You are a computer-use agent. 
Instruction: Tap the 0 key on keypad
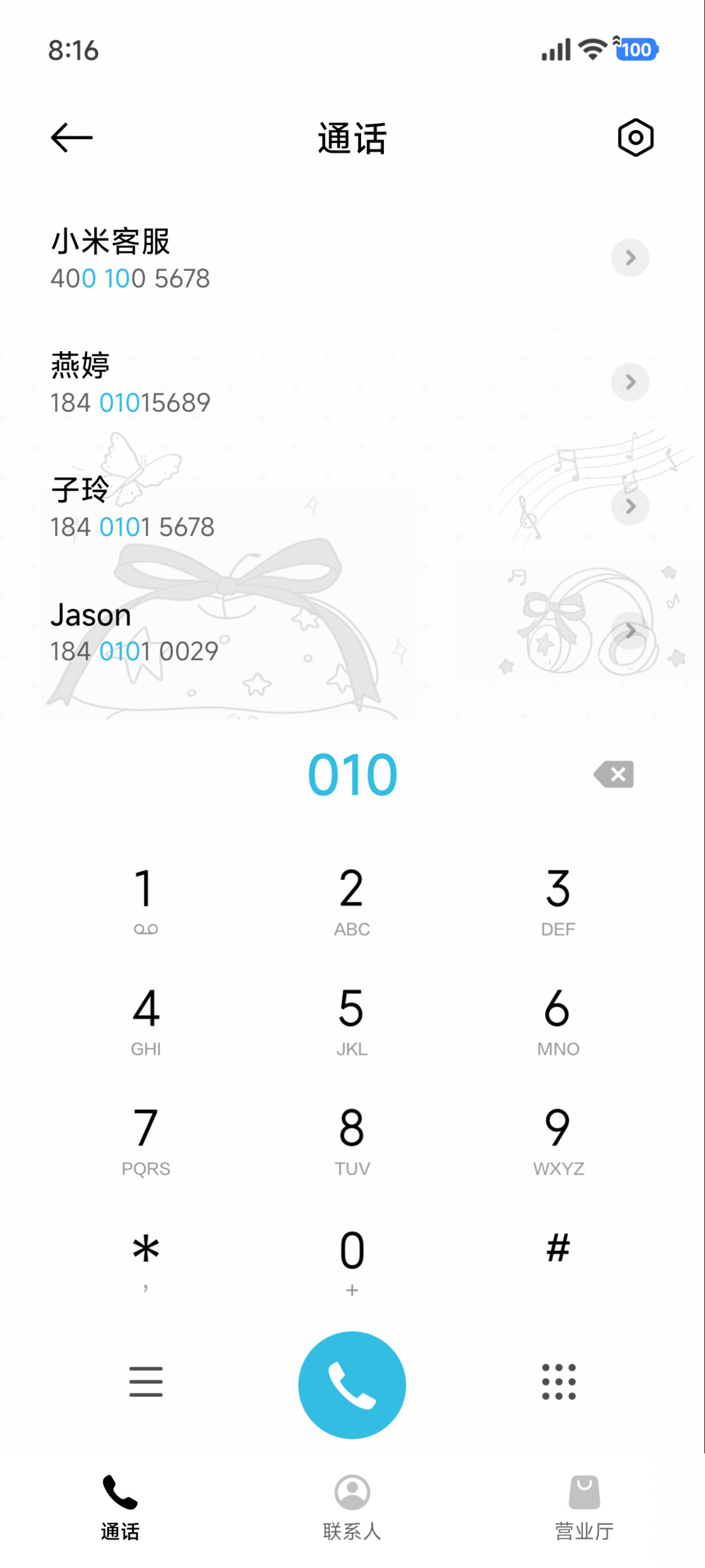point(352,1260)
